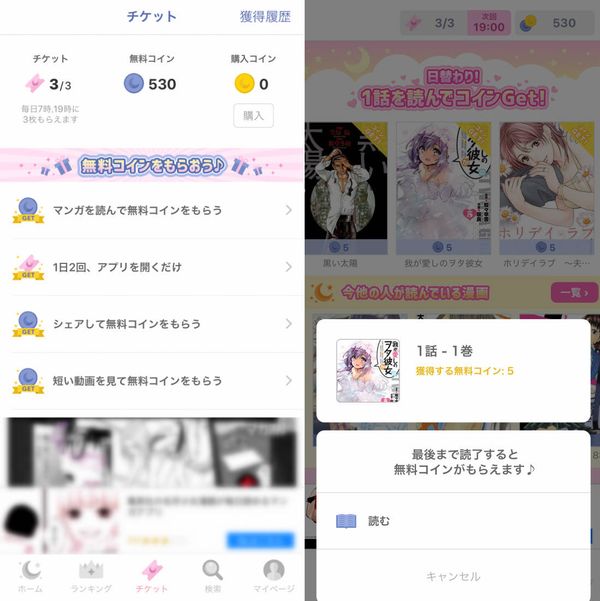Open 1日2回、アプリを開くだけ row

tap(152, 267)
